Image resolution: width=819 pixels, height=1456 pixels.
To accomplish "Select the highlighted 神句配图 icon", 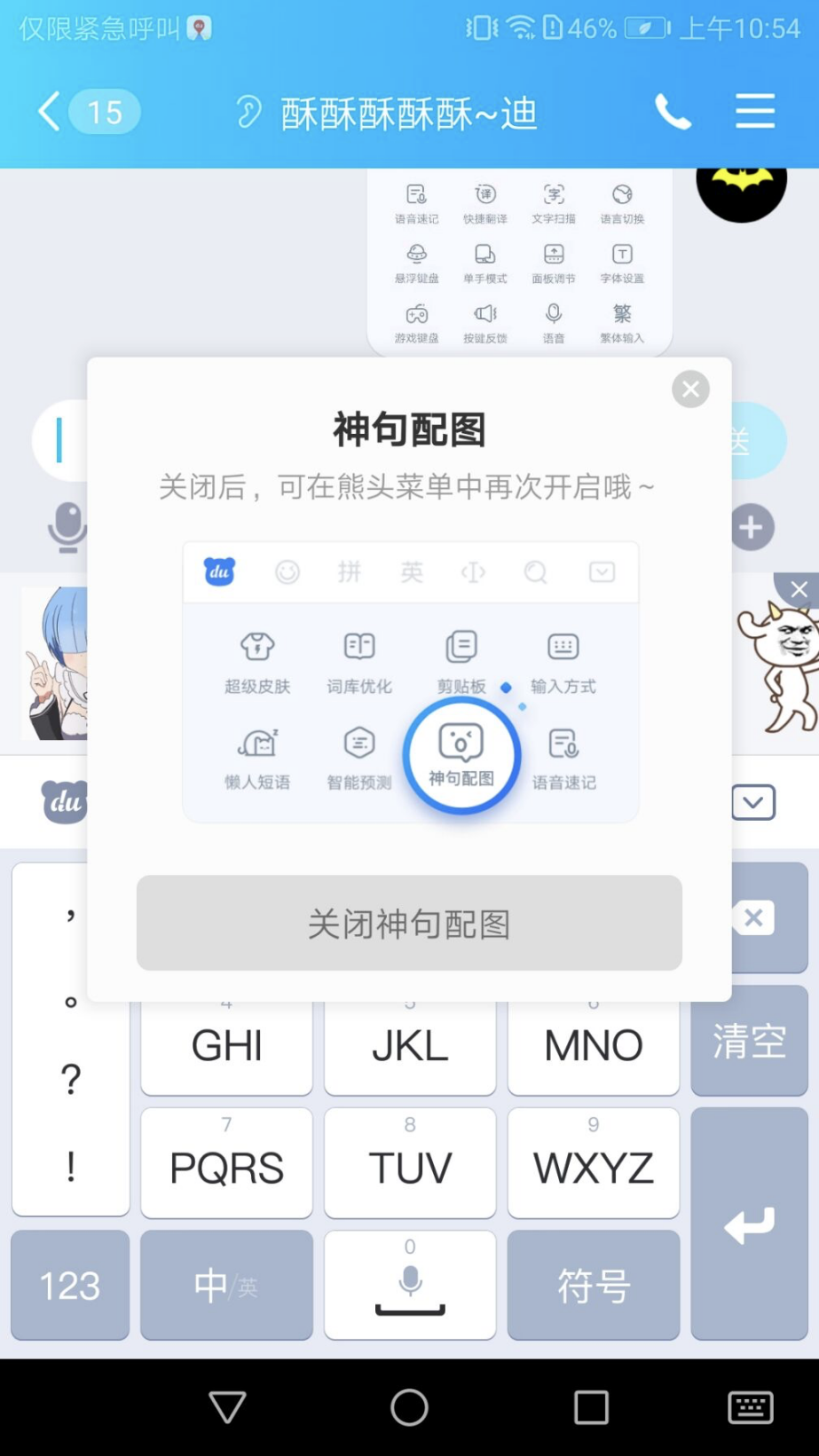I will point(460,753).
